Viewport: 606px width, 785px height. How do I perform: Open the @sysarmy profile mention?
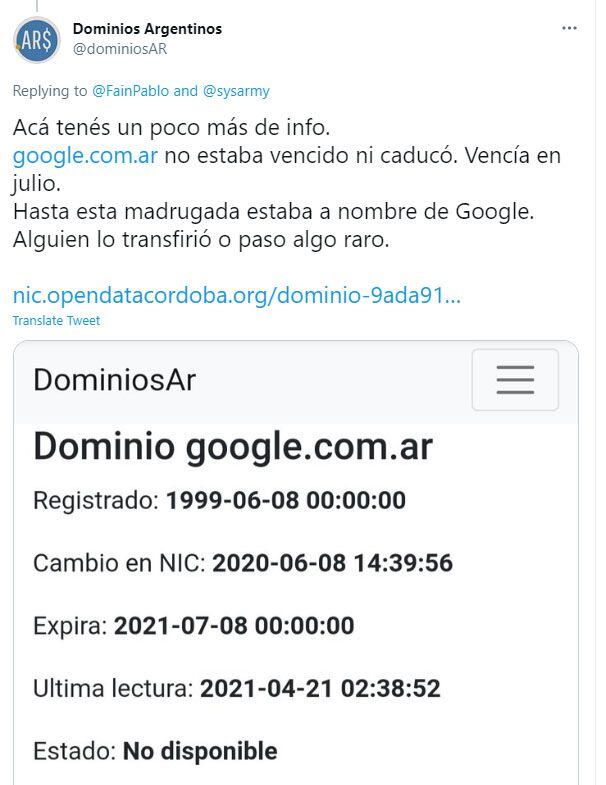236,91
